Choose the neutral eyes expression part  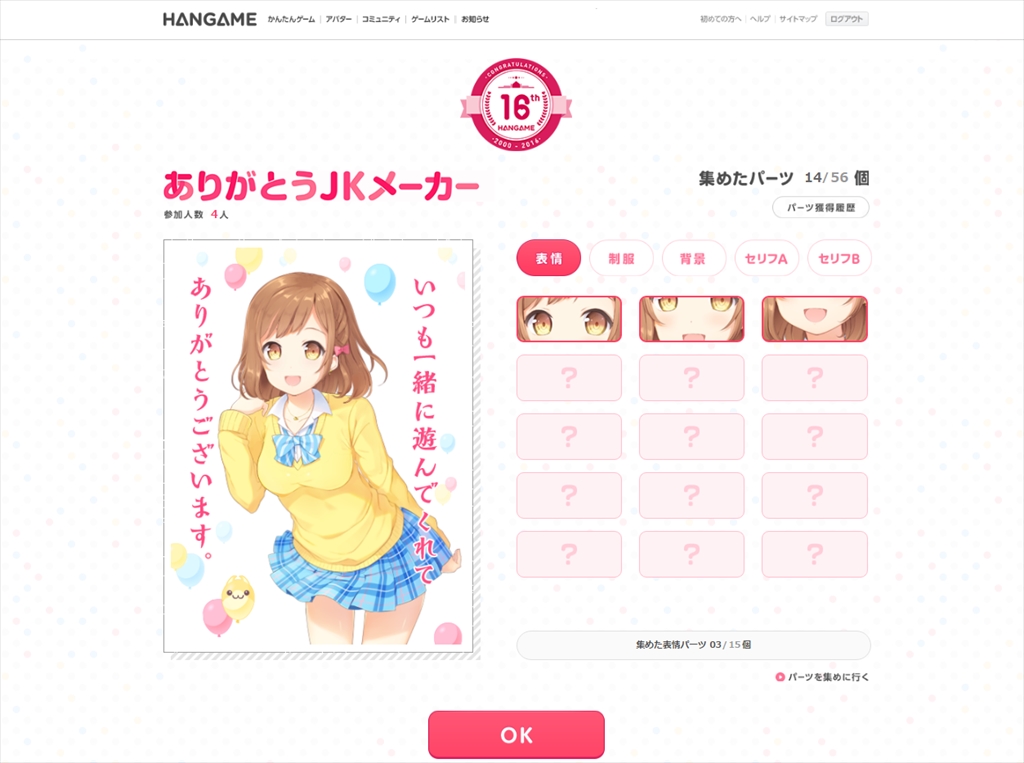point(569,319)
